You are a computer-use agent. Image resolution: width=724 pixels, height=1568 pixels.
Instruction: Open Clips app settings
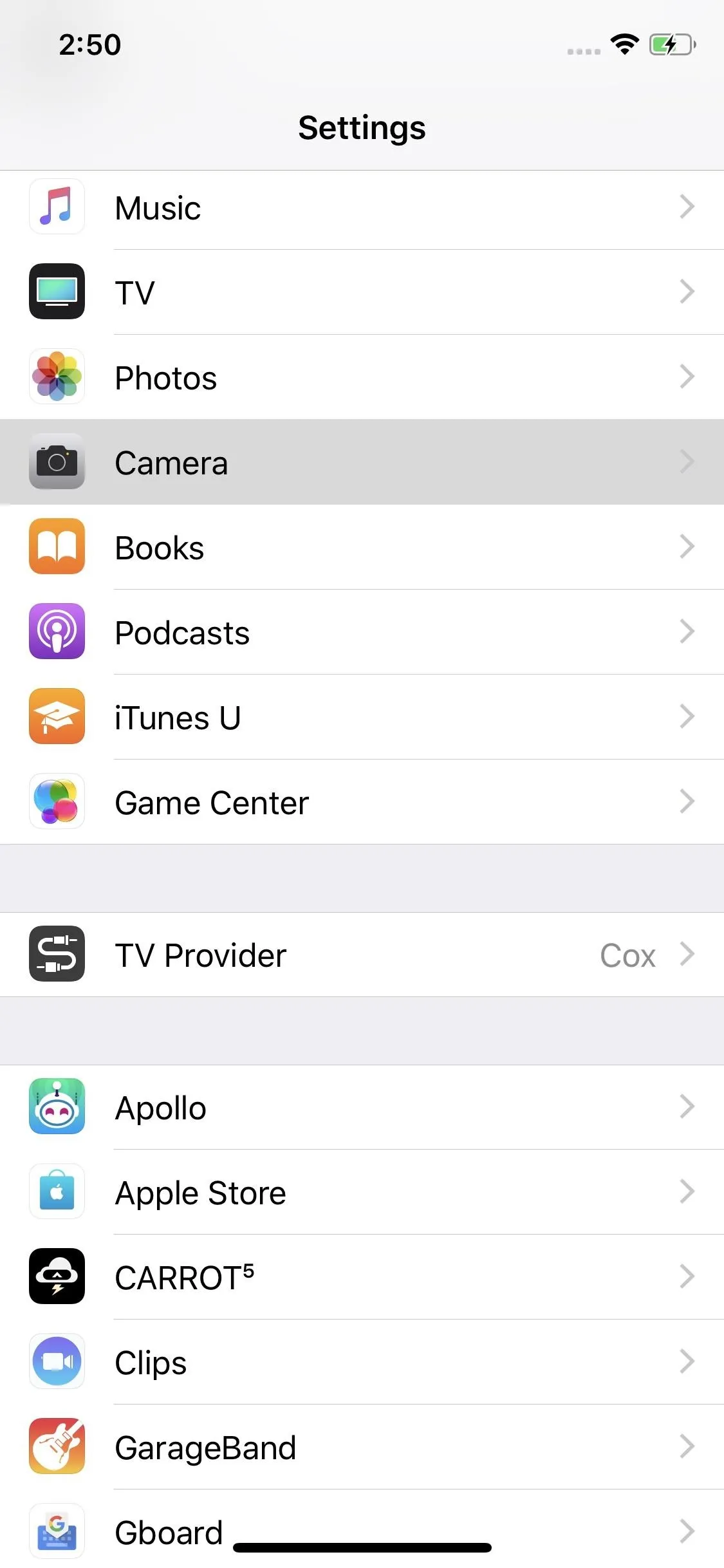click(x=362, y=1363)
